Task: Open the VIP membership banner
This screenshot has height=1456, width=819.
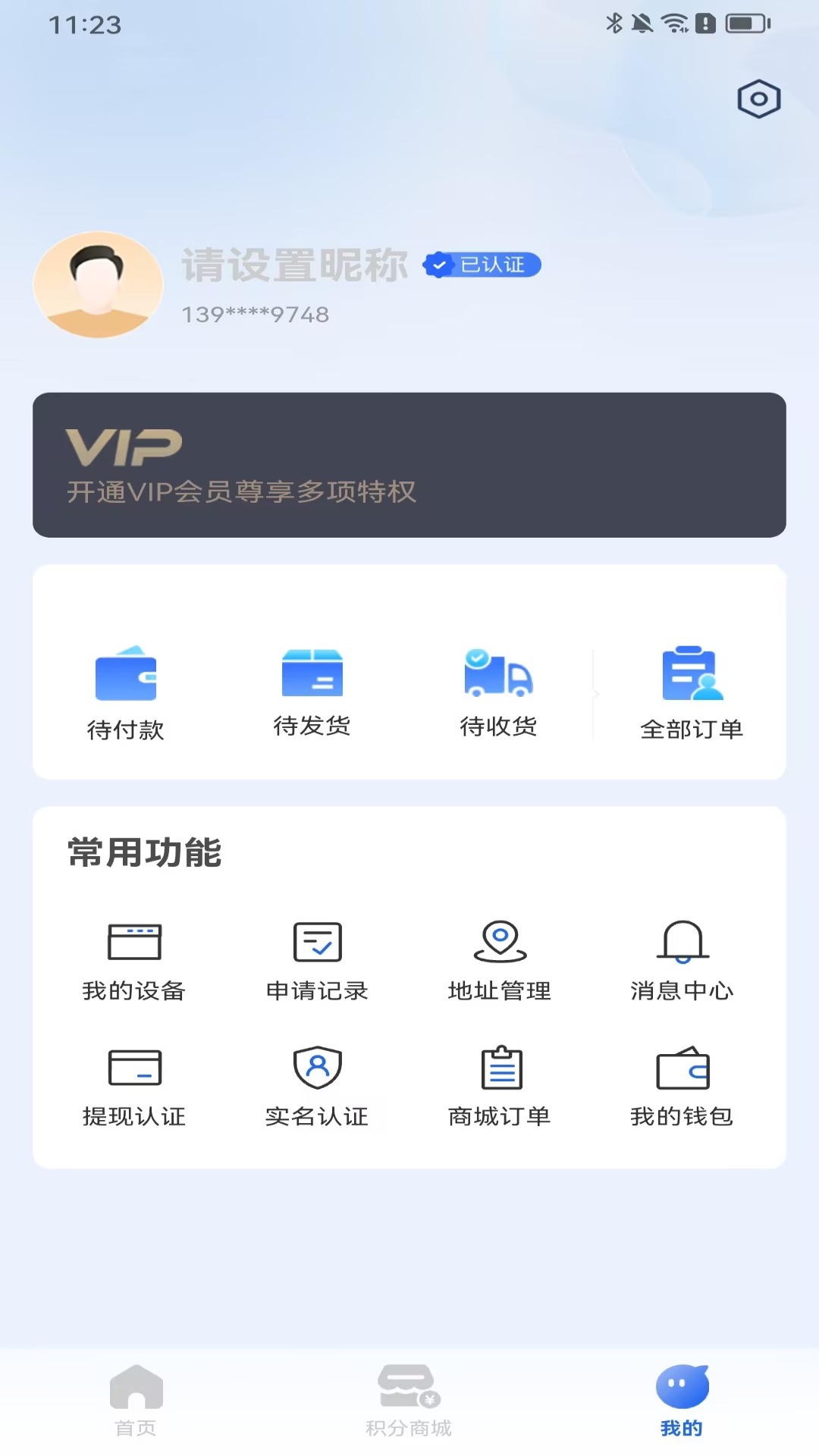Action: click(409, 465)
